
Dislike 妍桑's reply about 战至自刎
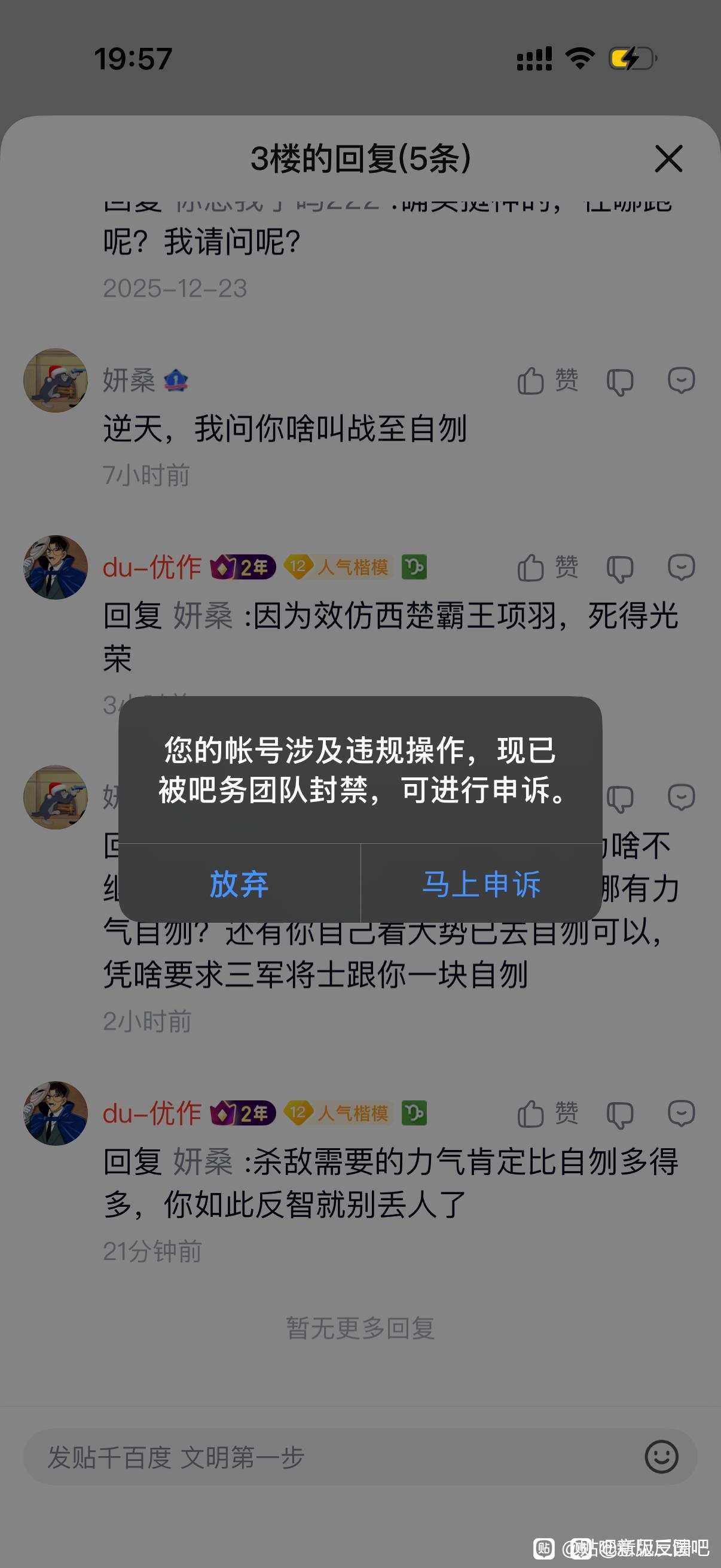point(620,382)
